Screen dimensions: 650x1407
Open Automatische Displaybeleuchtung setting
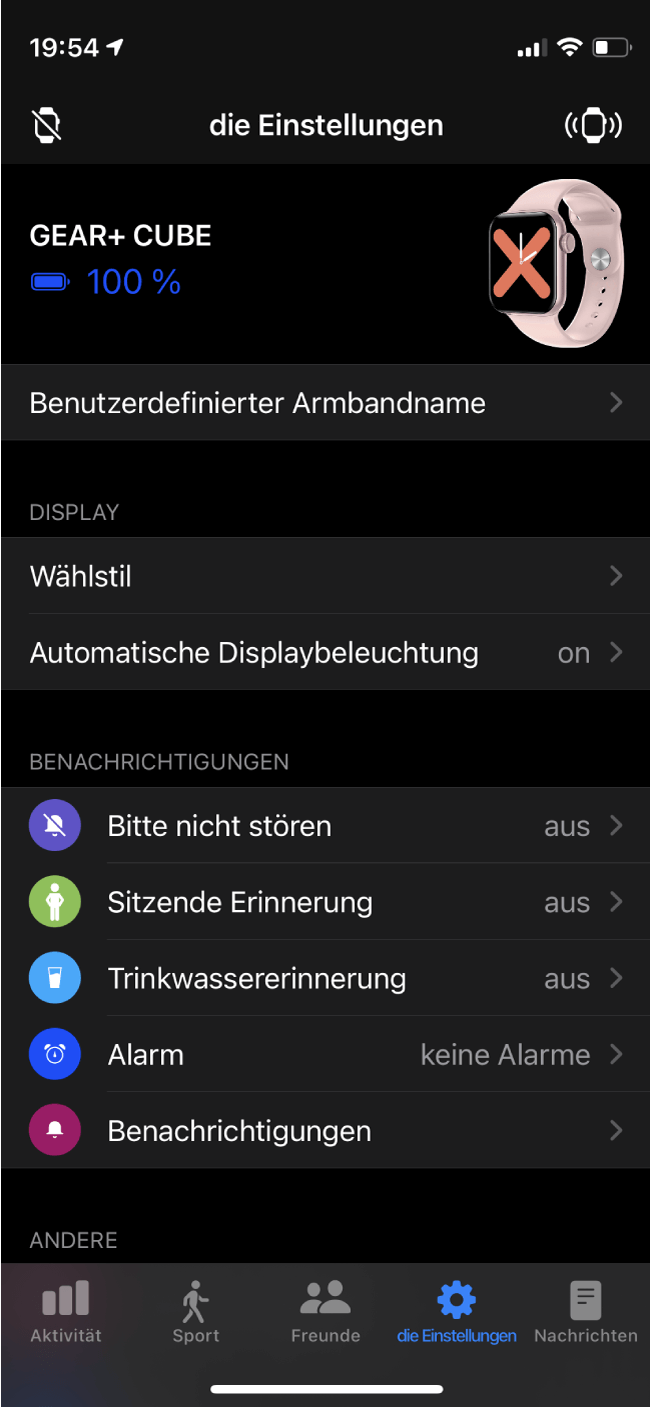point(325,653)
